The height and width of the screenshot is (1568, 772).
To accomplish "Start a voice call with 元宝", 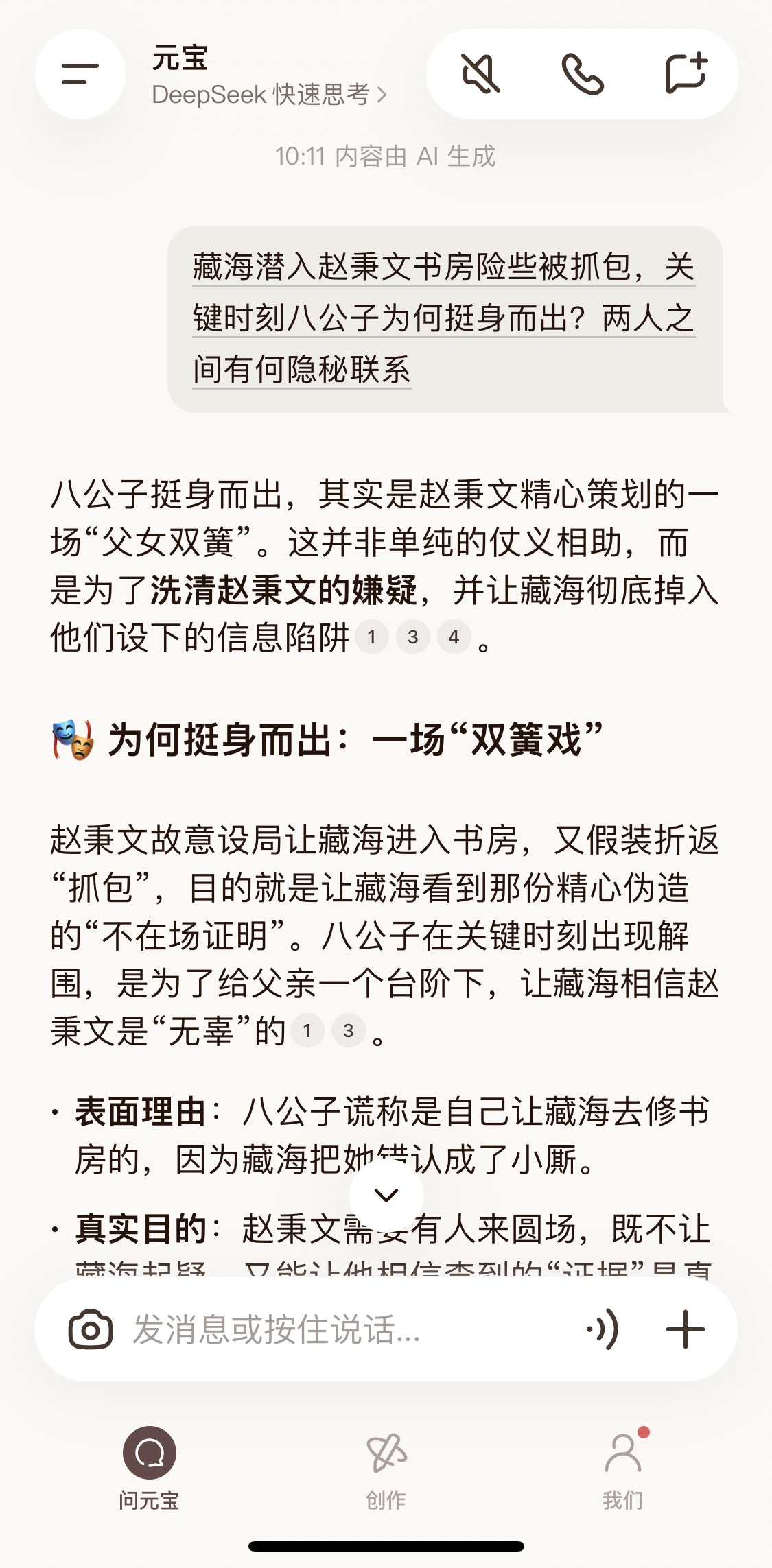I will tap(583, 73).
